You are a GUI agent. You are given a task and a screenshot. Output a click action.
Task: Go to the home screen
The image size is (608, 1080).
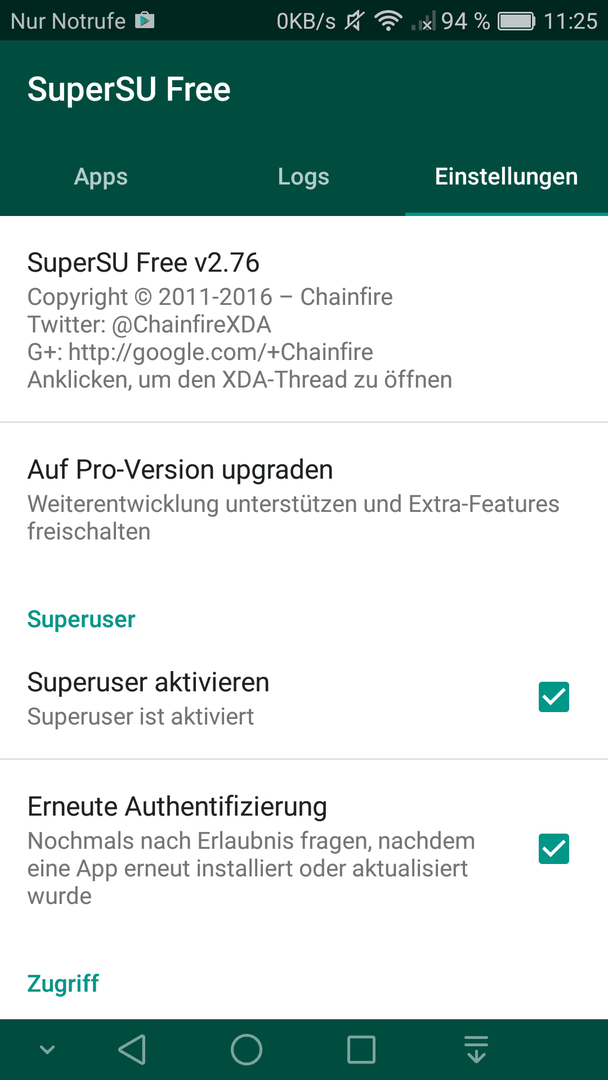point(247,1050)
